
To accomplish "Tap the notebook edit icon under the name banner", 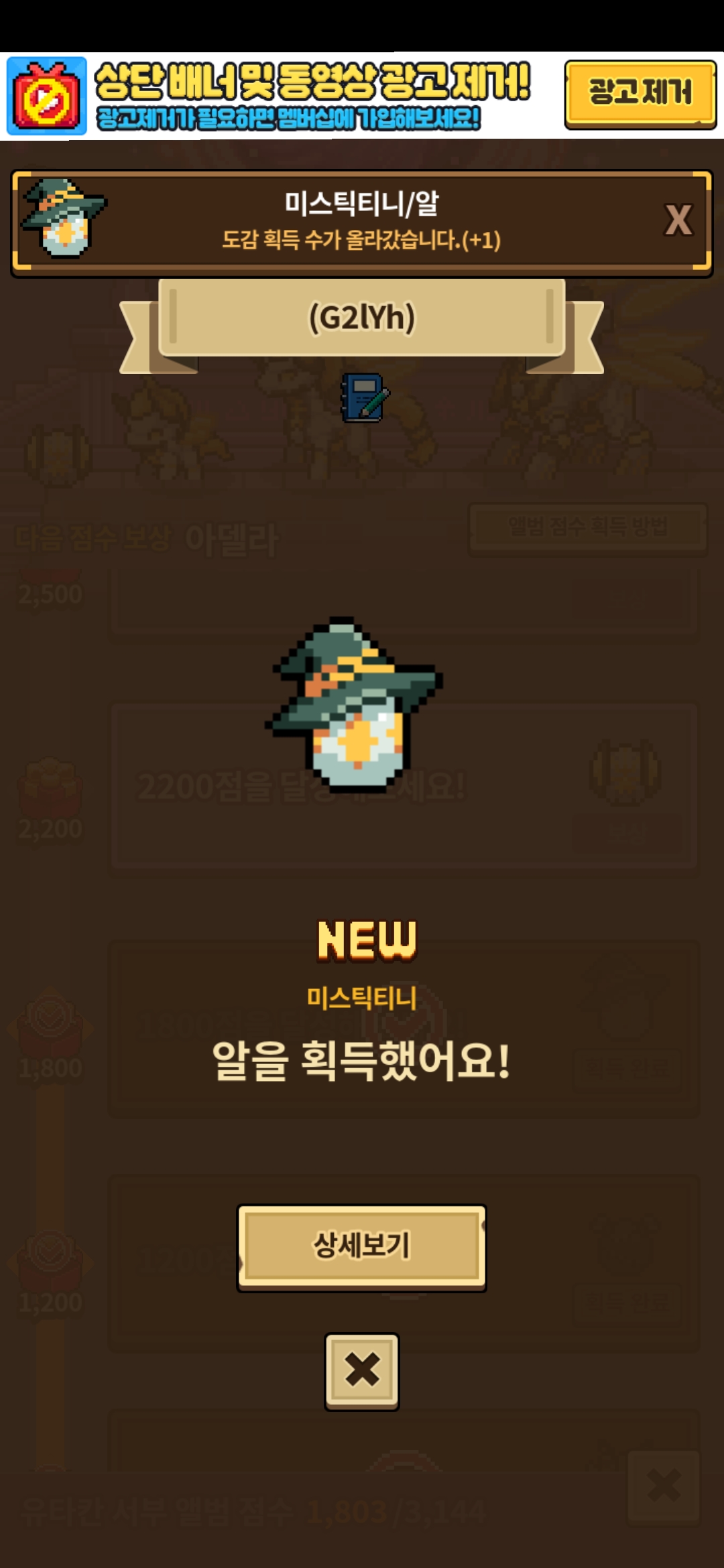I will pyautogui.click(x=365, y=398).
